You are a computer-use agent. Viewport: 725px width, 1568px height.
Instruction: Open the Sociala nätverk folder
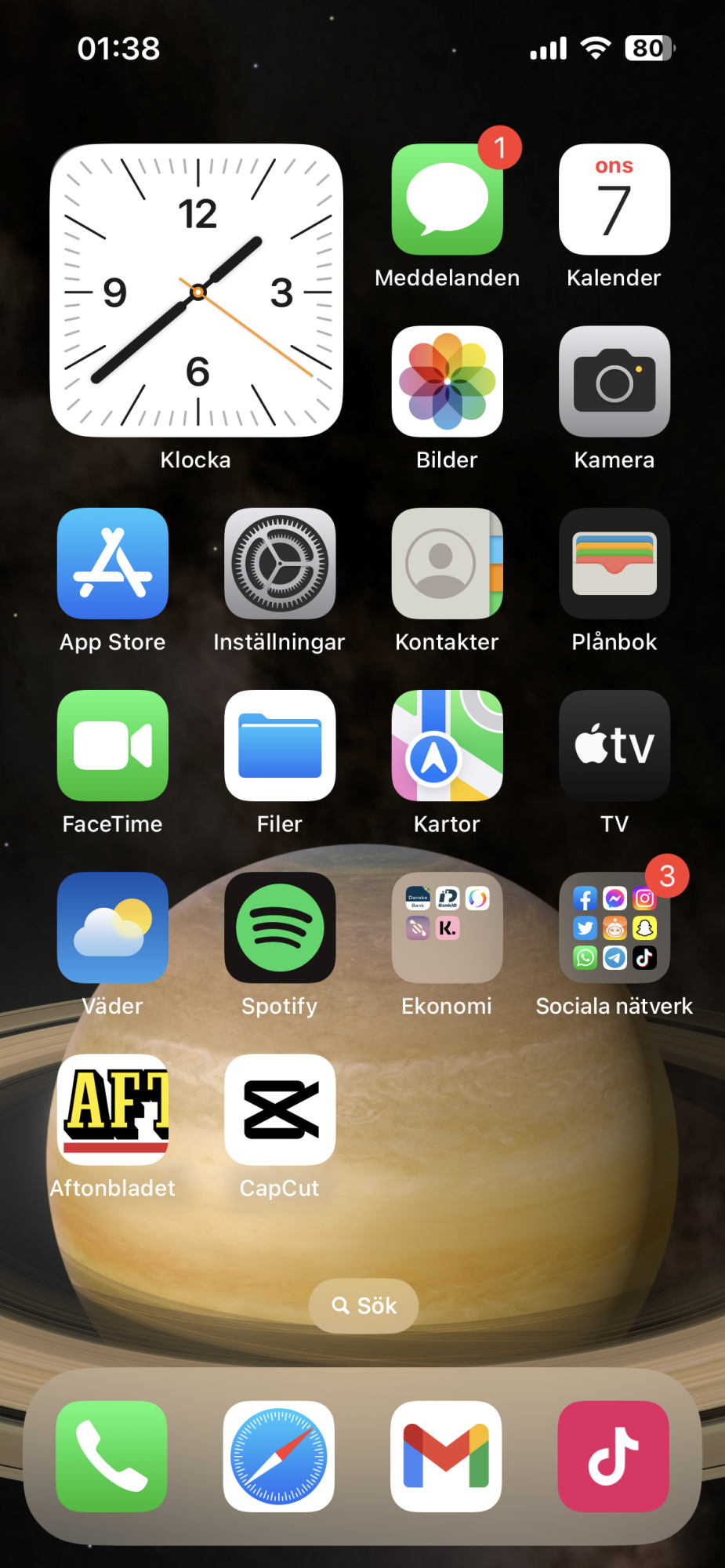614,927
